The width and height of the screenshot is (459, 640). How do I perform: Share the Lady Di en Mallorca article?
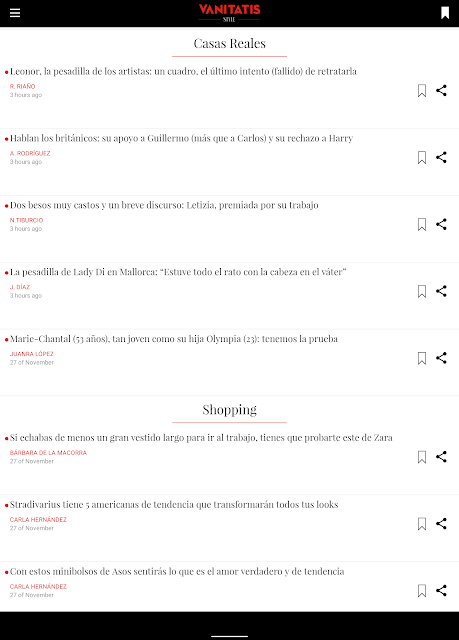click(x=441, y=291)
